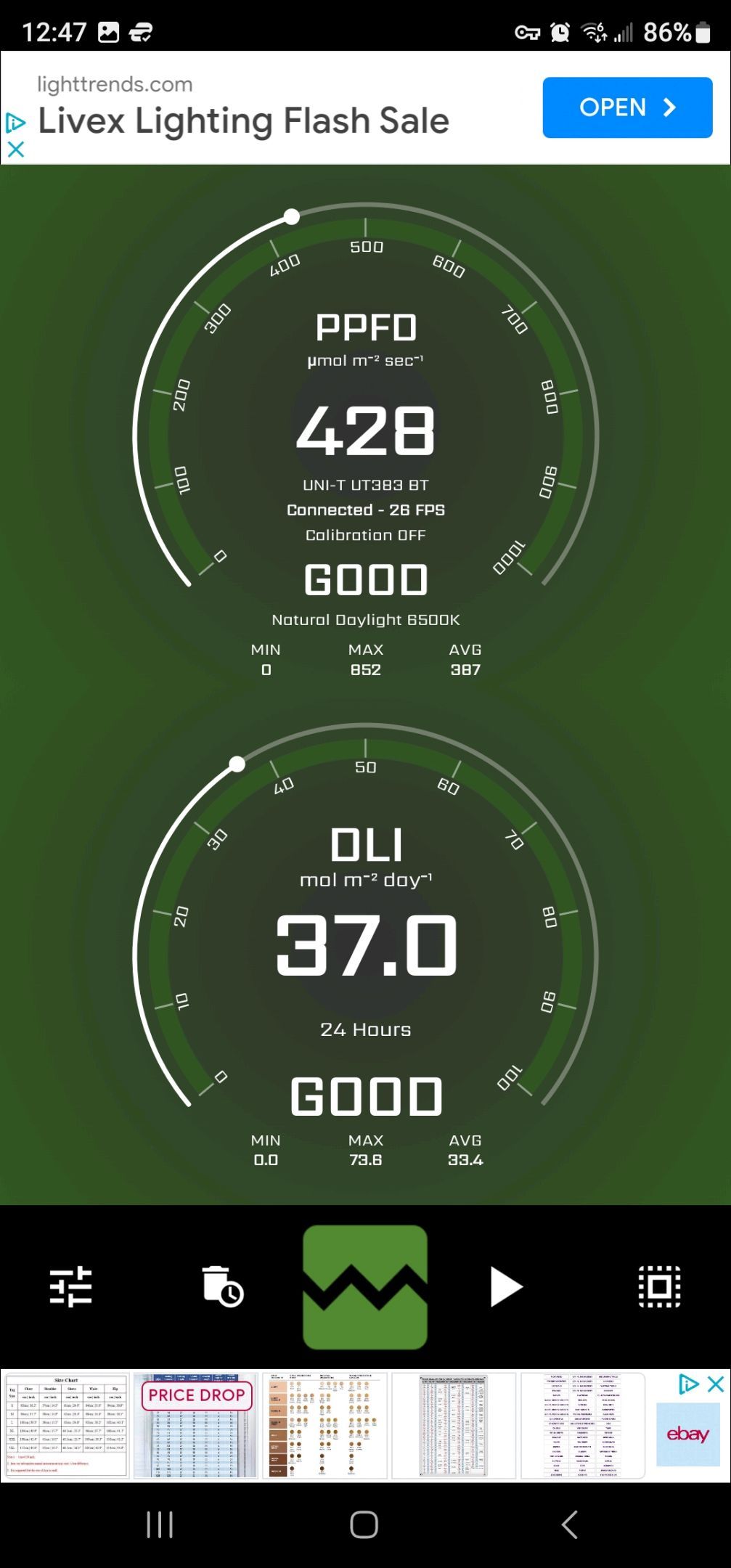
Task: Open the dotted square frame icon
Action: pos(659,1286)
